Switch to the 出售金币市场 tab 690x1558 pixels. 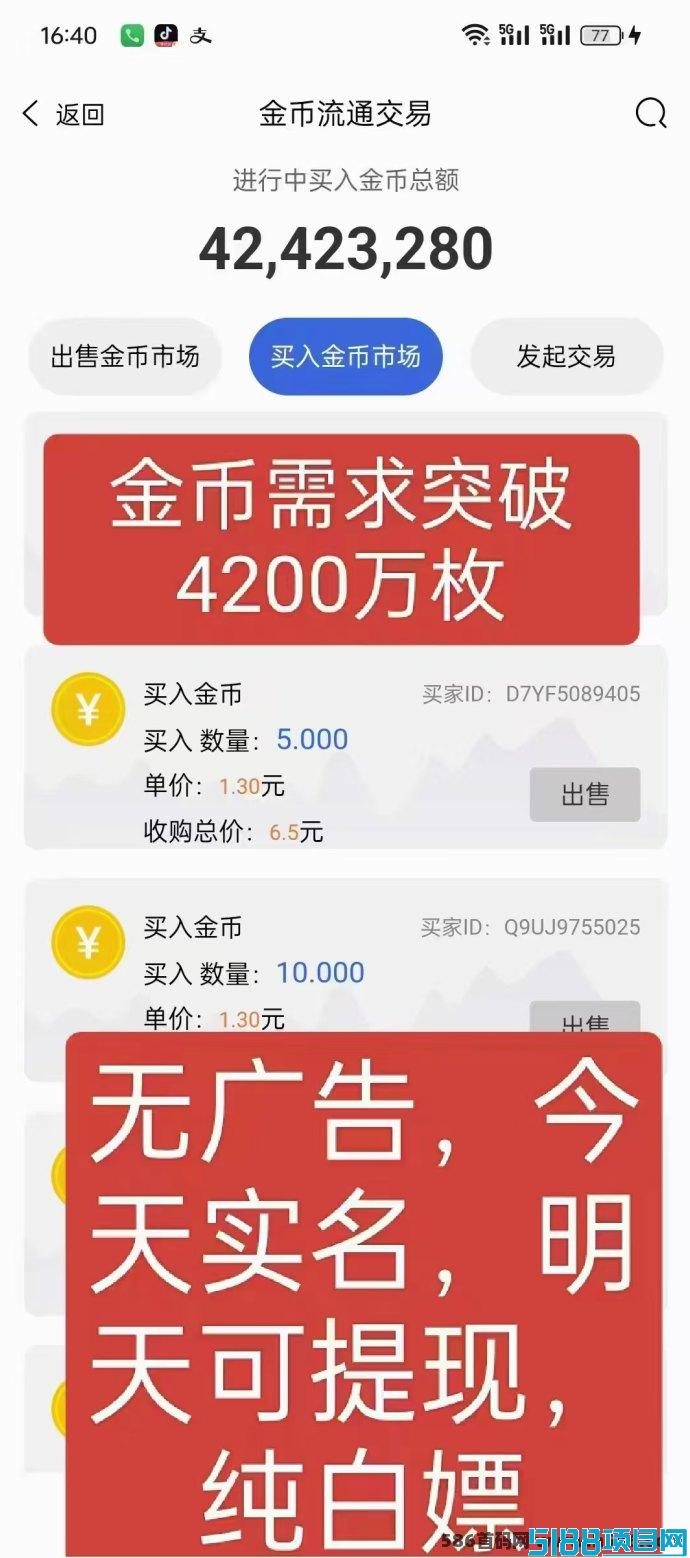(125, 357)
